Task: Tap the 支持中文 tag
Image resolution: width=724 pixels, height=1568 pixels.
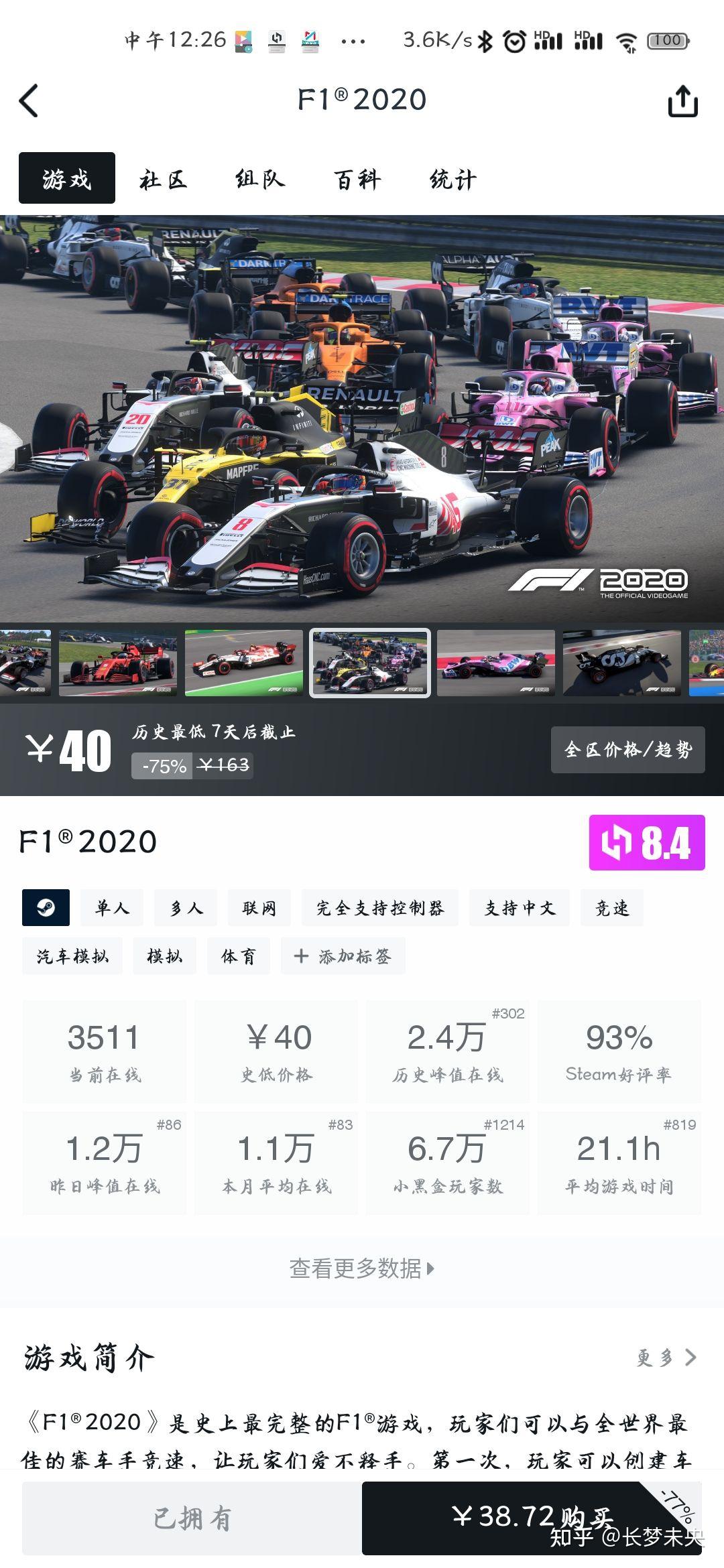Action: 520,908
